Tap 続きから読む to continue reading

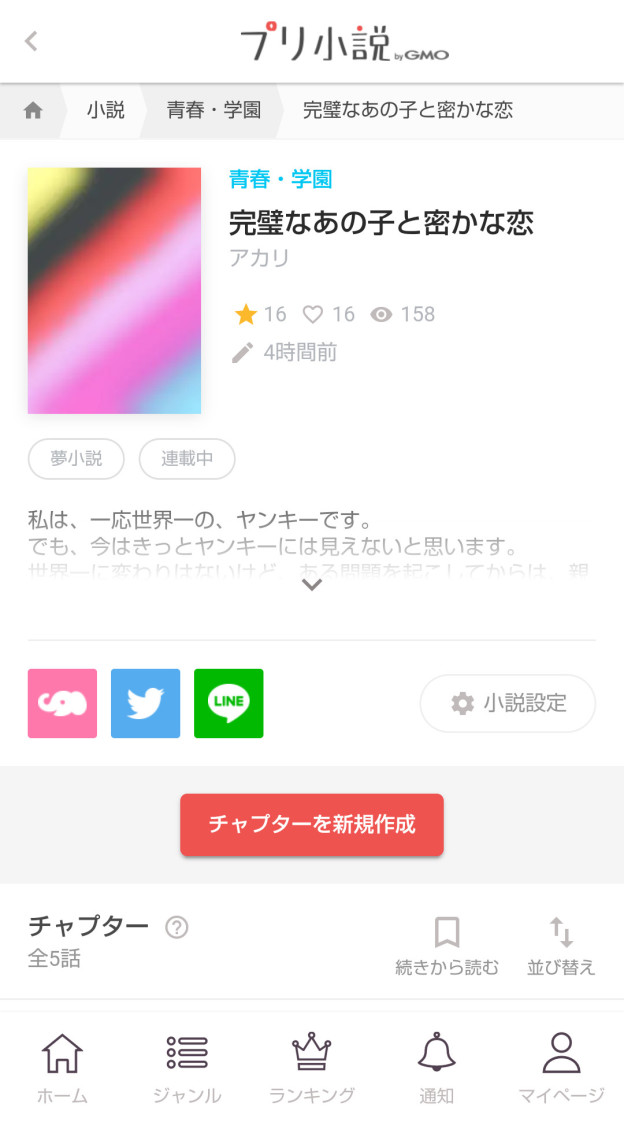(x=447, y=946)
